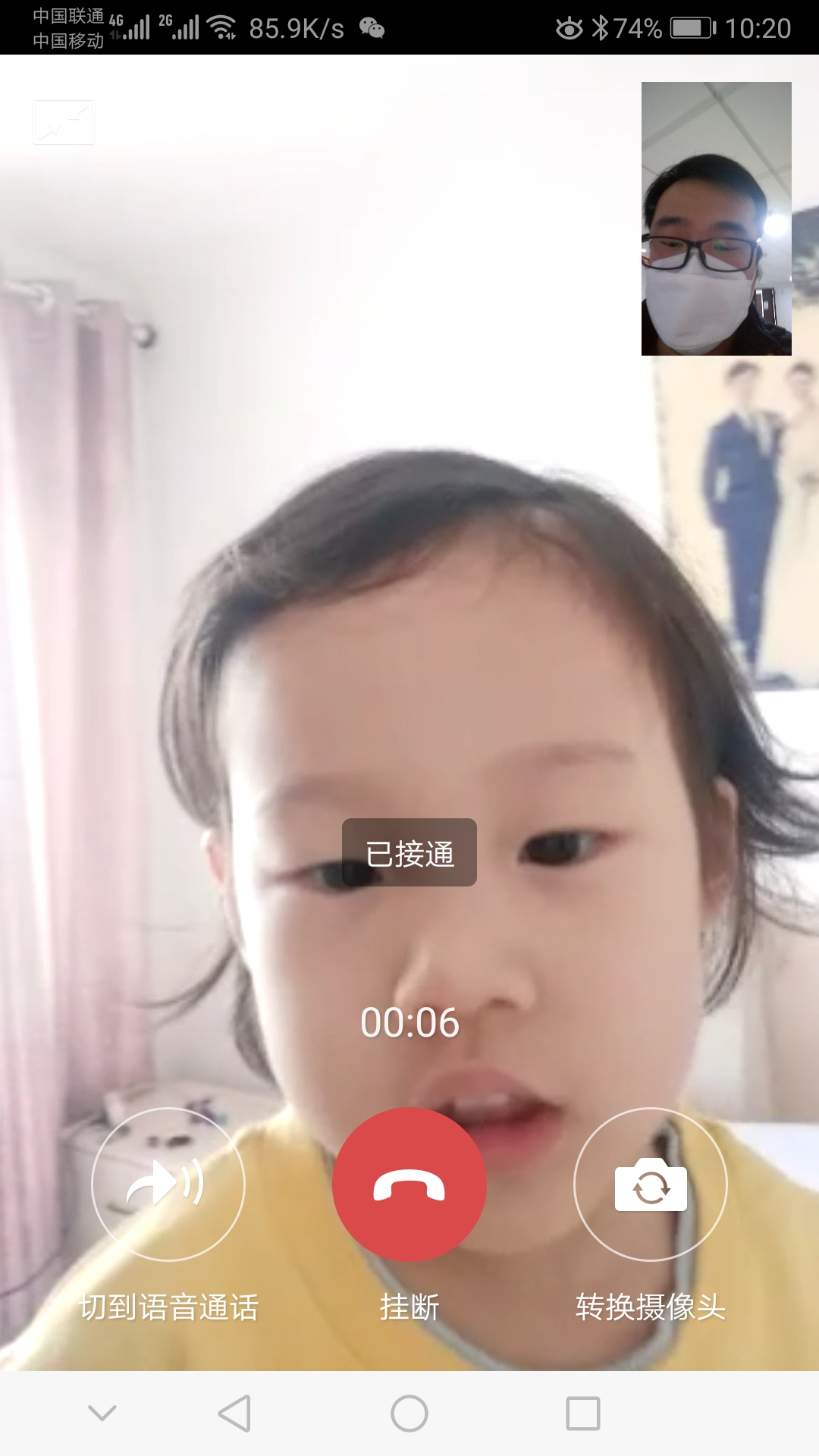Hide the navigation bar with the down chevron

tap(102, 1412)
